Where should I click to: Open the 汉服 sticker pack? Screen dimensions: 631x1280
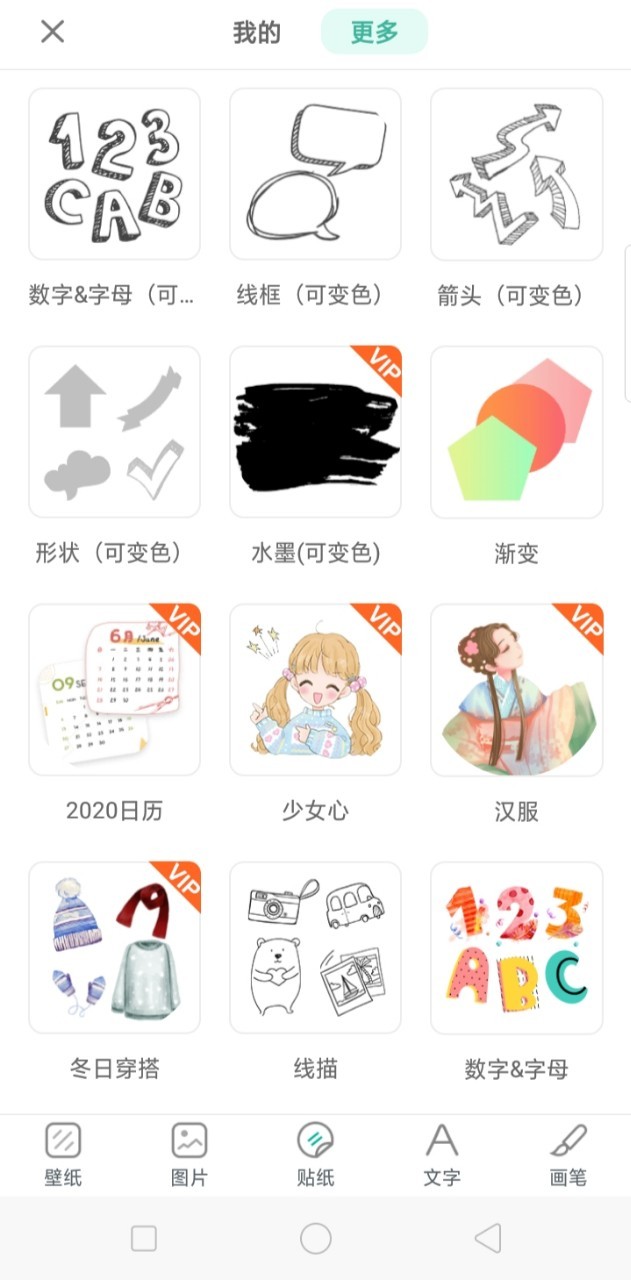(516, 690)
